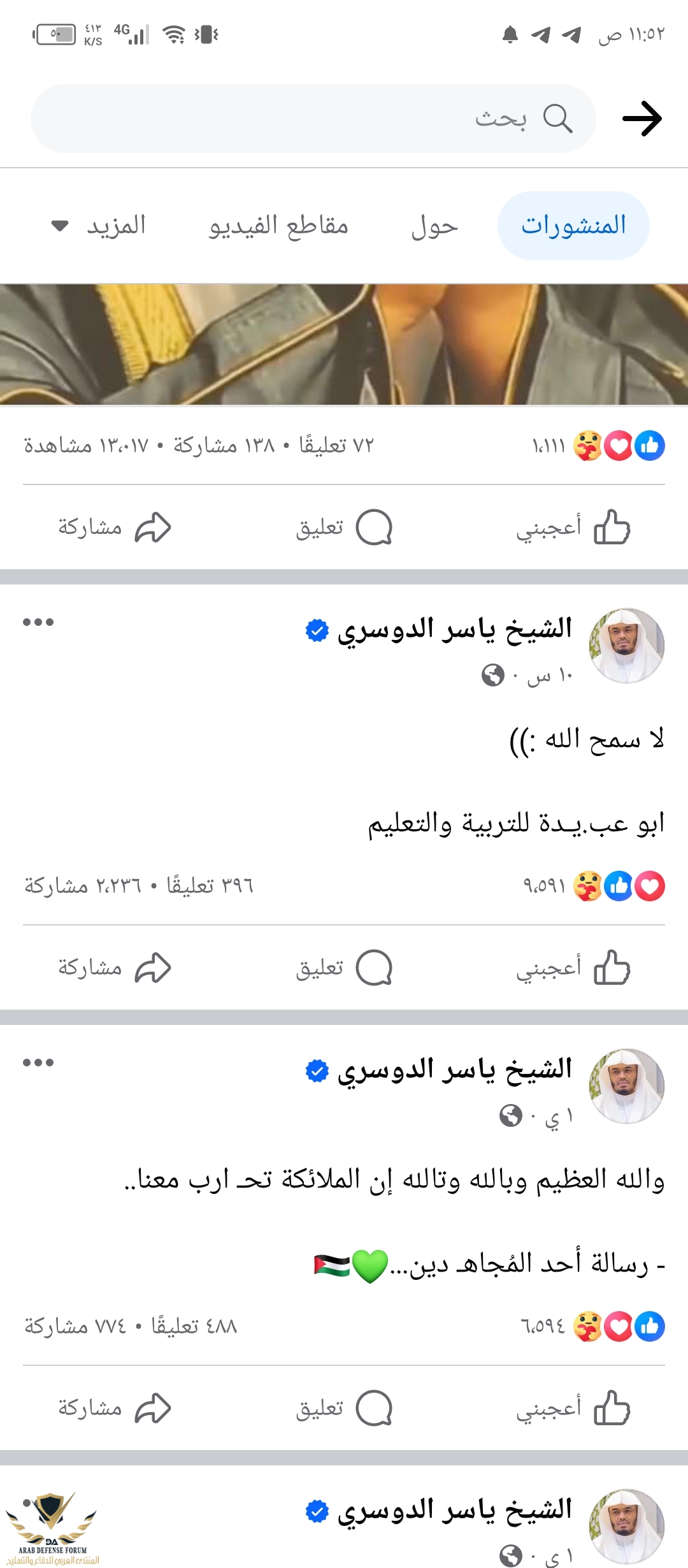Open profile picture on the لا سمح الله post
This screenshot has width=688, height=1568.
coord(627,646)
